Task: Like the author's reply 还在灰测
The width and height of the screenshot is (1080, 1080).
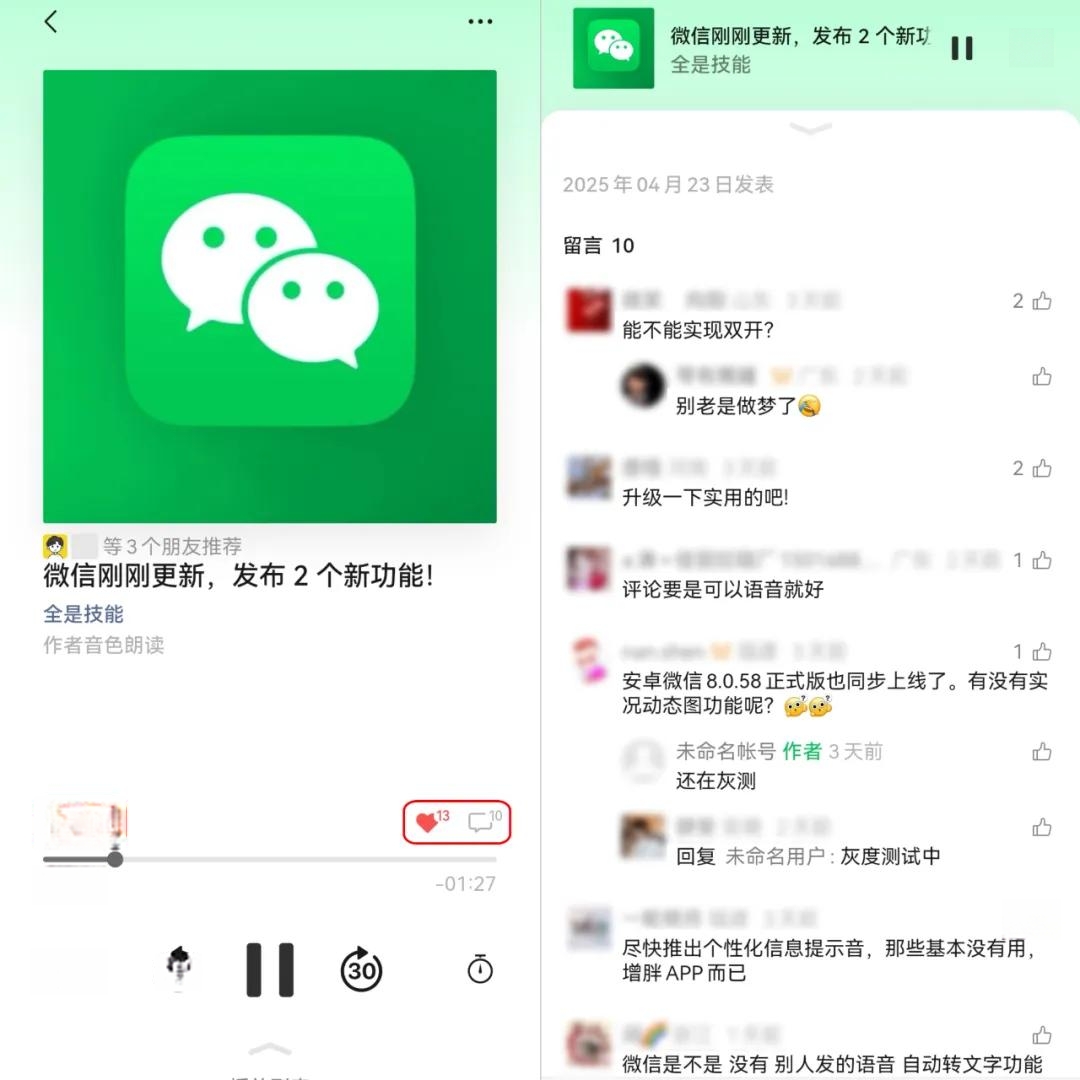Action: tap(1042, 752)
